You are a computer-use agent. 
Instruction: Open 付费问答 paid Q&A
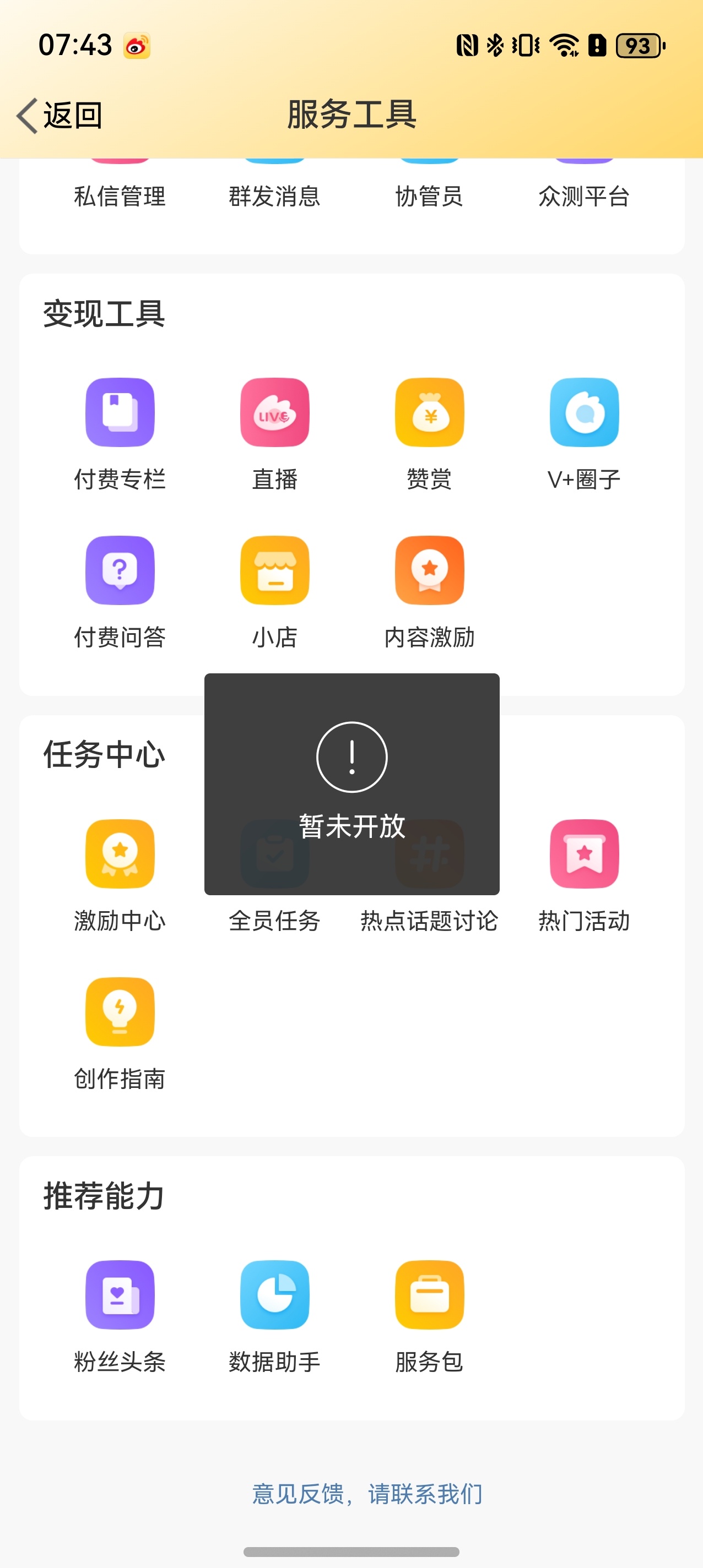tap(120, 592)
